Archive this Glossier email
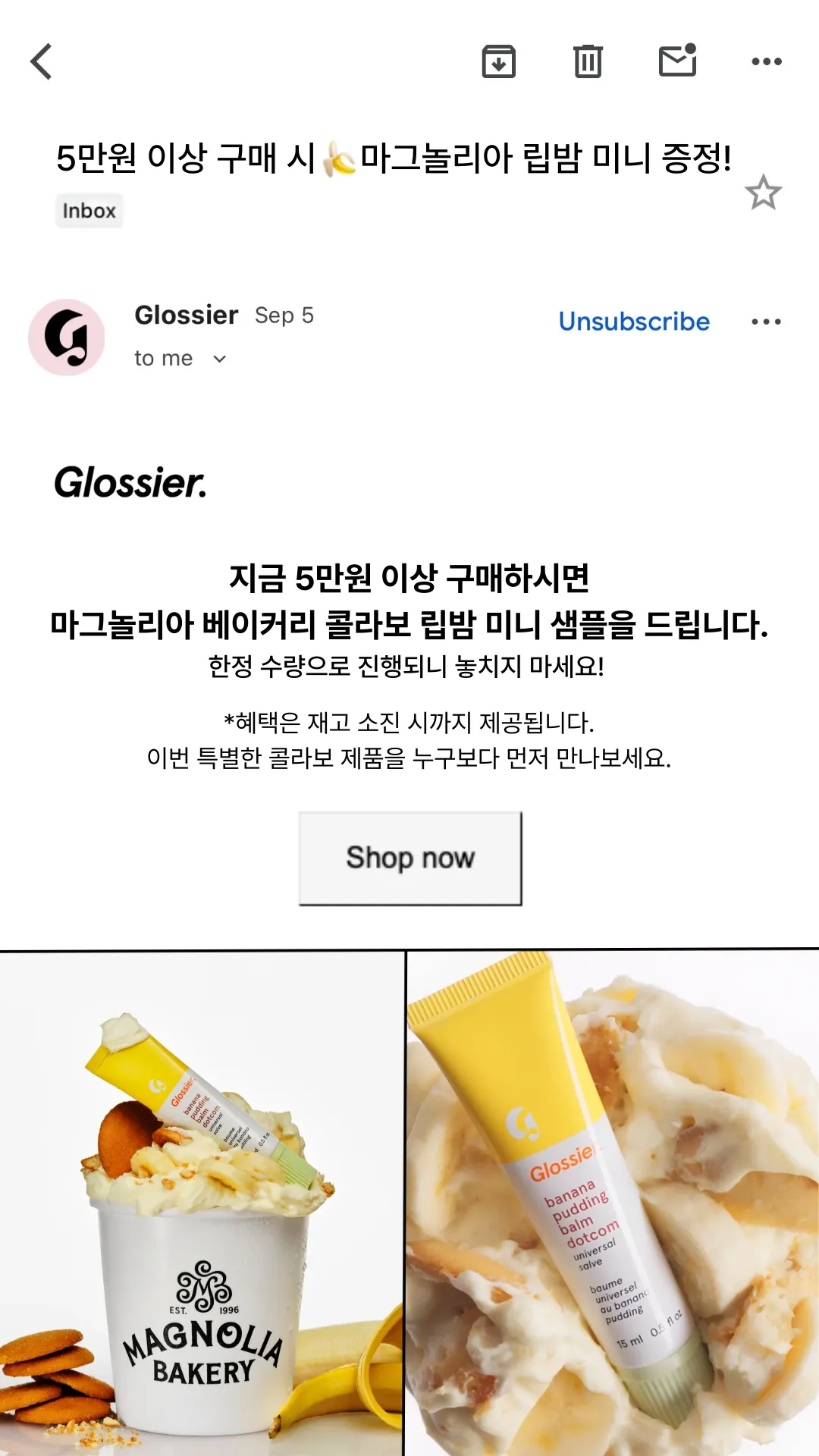 (499, 61)
